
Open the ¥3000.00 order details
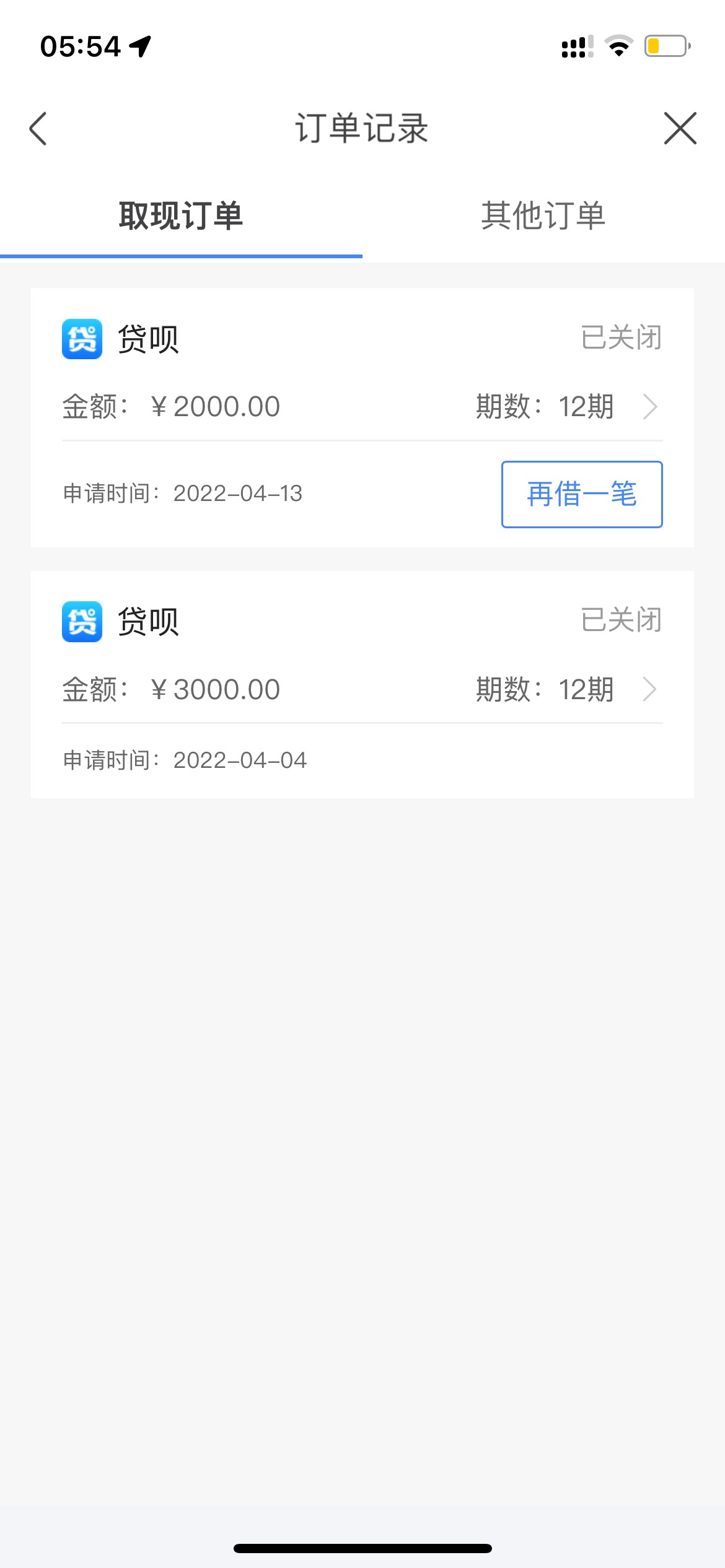(362, 689)
